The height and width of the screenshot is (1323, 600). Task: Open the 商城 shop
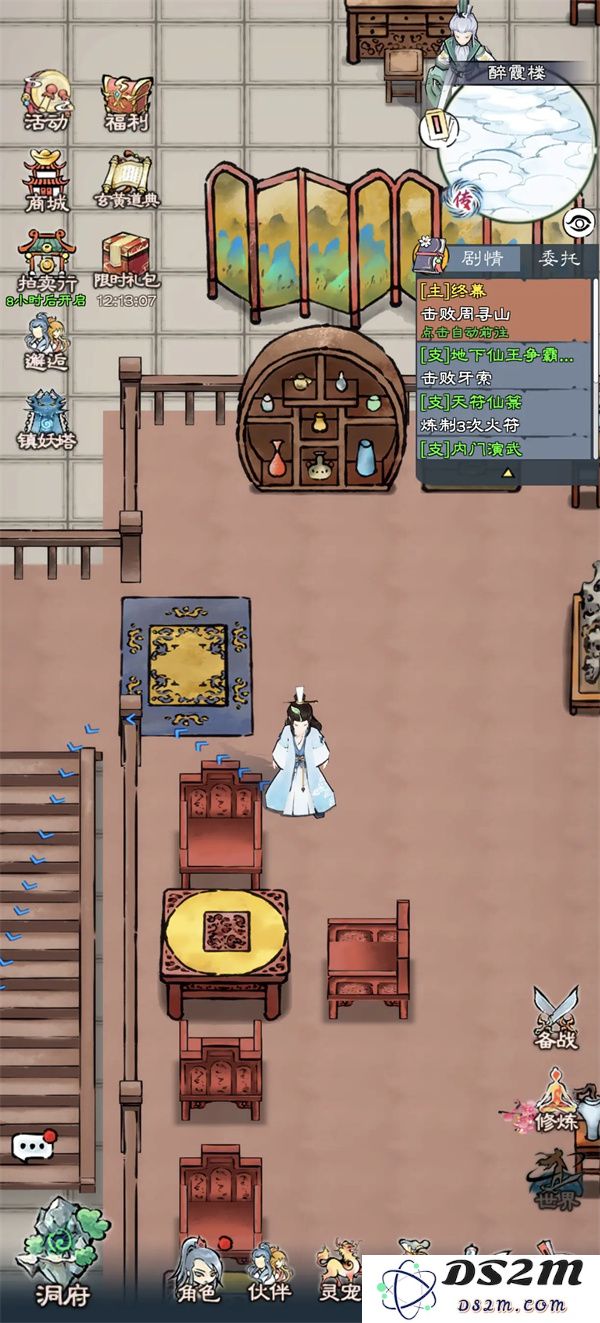pyautogui.click(x=47, y=180)
